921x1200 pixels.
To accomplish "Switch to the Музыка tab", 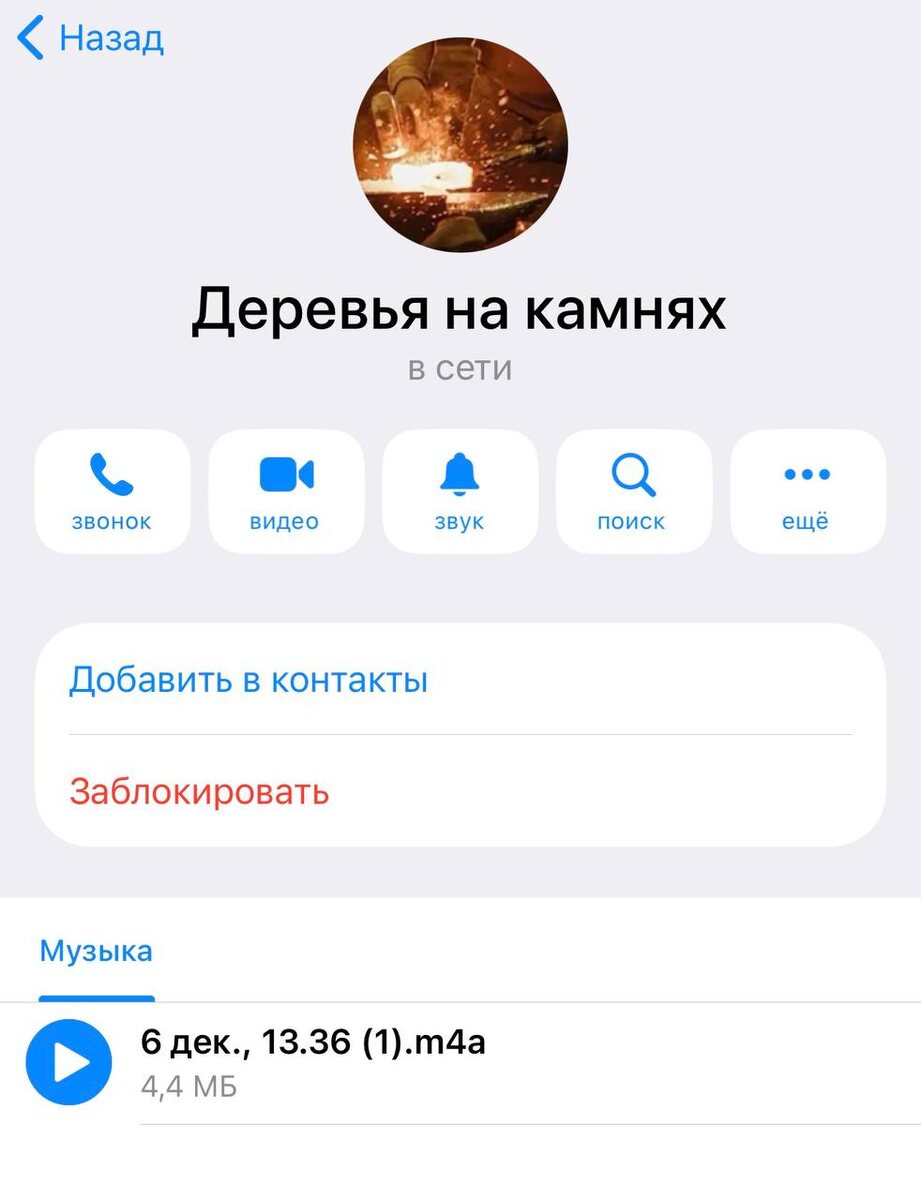I will [x=96, y=951].
